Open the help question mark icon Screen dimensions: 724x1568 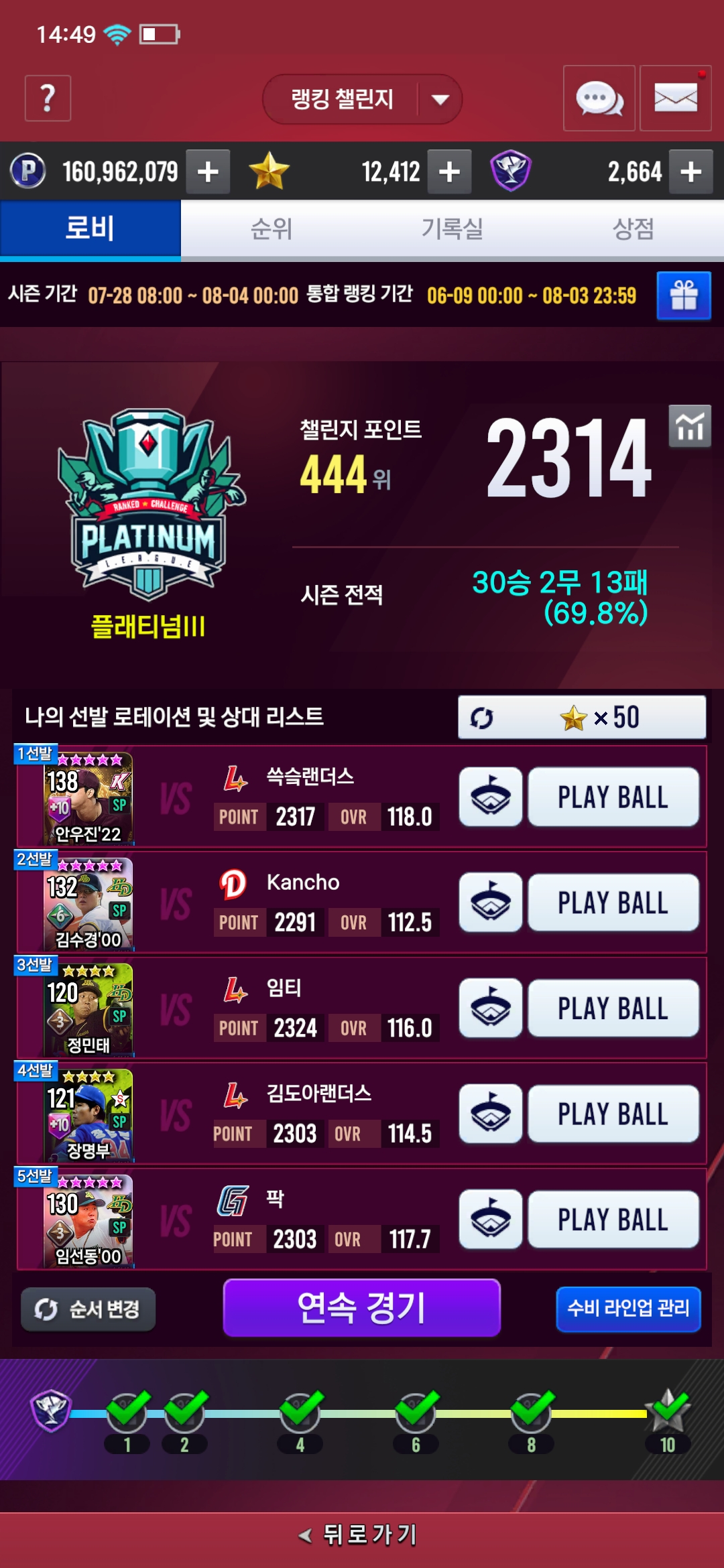coord(48,99)
